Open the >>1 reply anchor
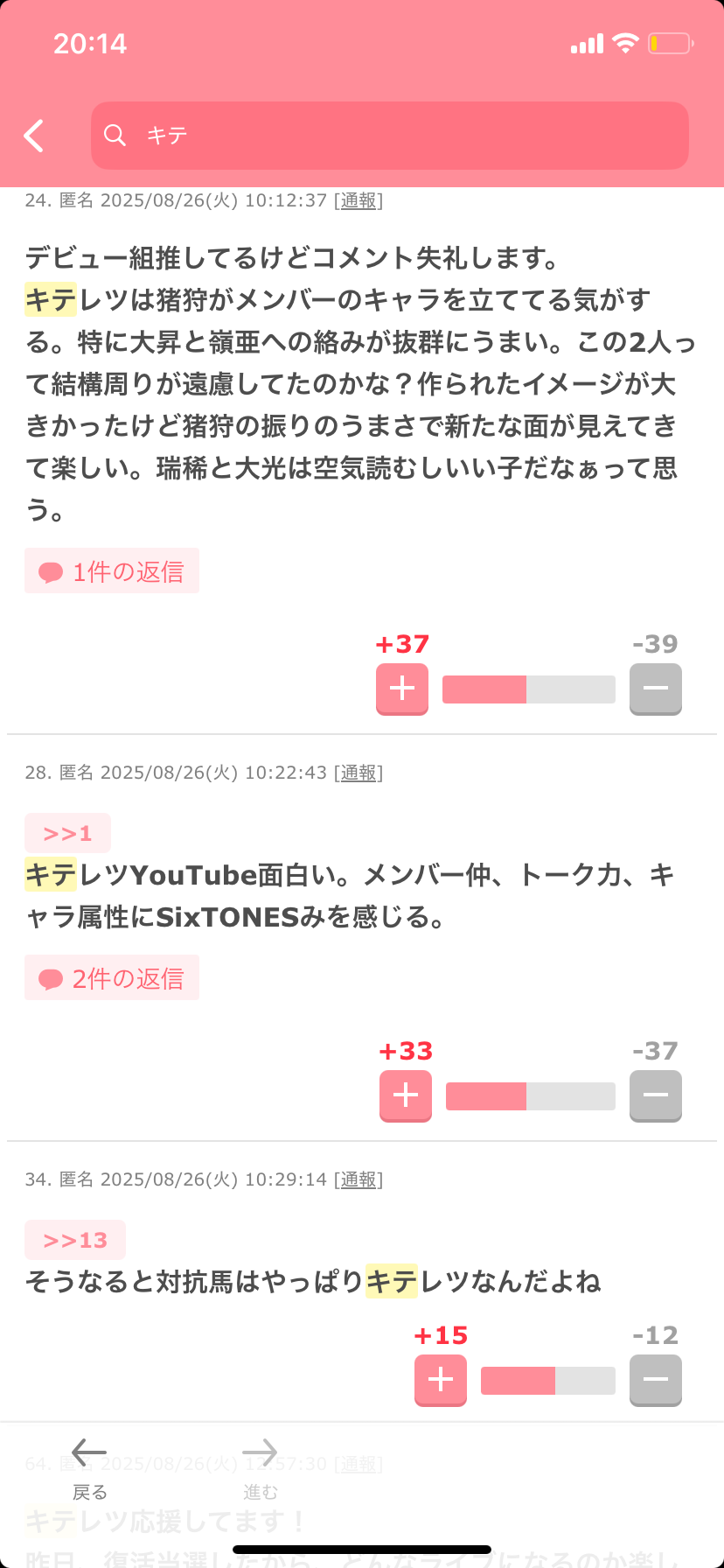Screen dimensions: 724x1568 click(67, 833)
